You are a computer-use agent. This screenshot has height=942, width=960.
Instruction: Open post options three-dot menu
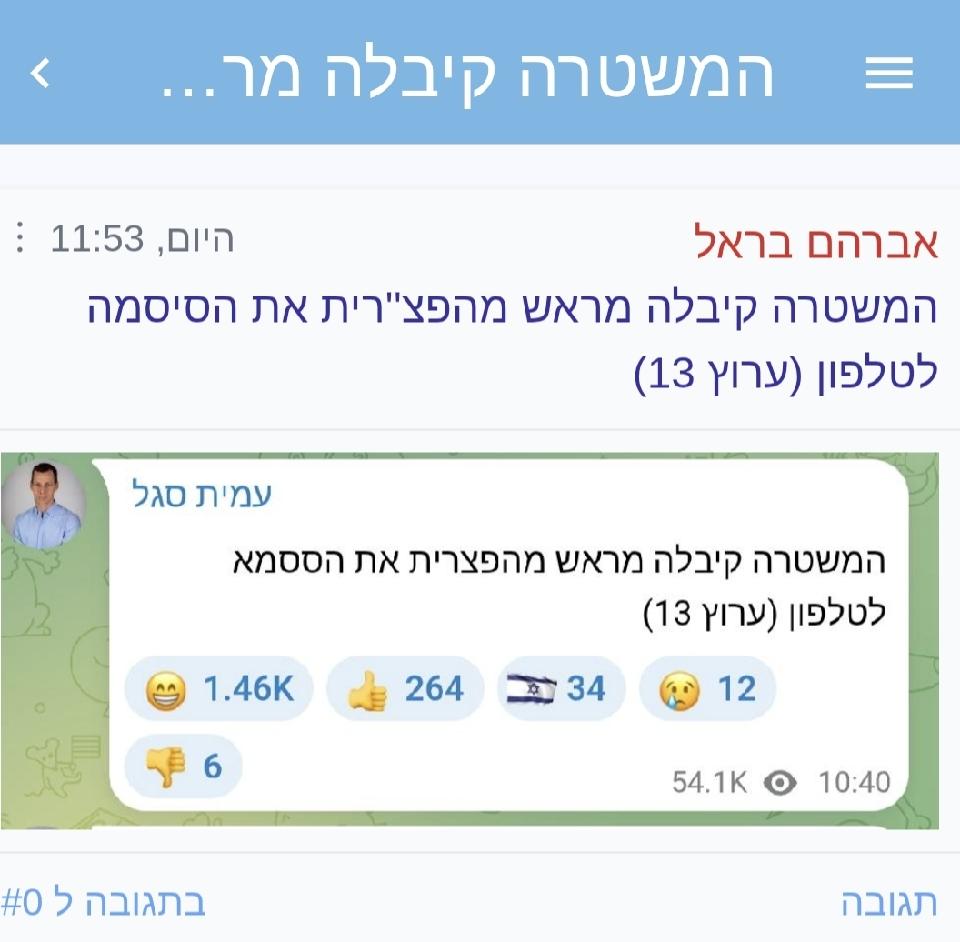pos(19,239)
